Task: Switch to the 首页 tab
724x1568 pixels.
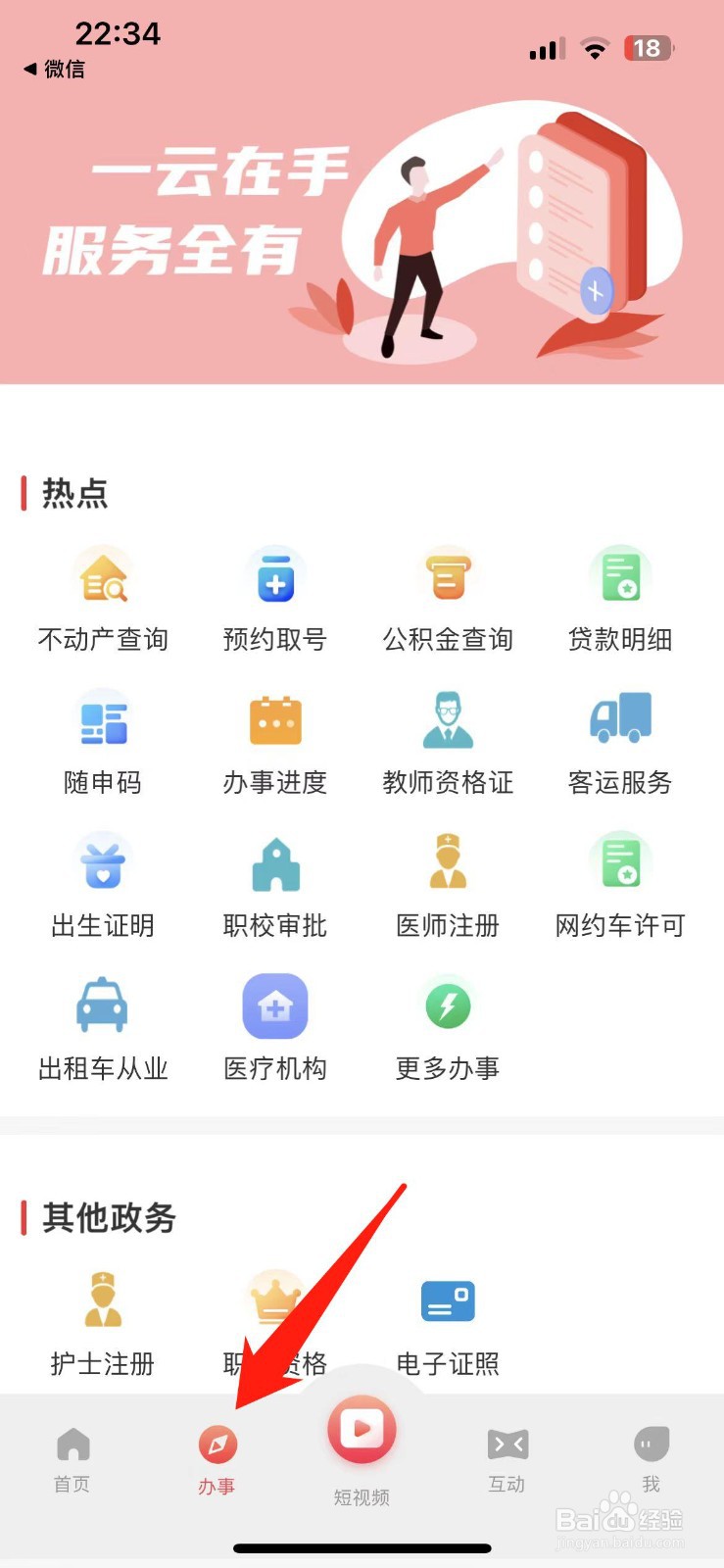Action: tap(72, 1459)
